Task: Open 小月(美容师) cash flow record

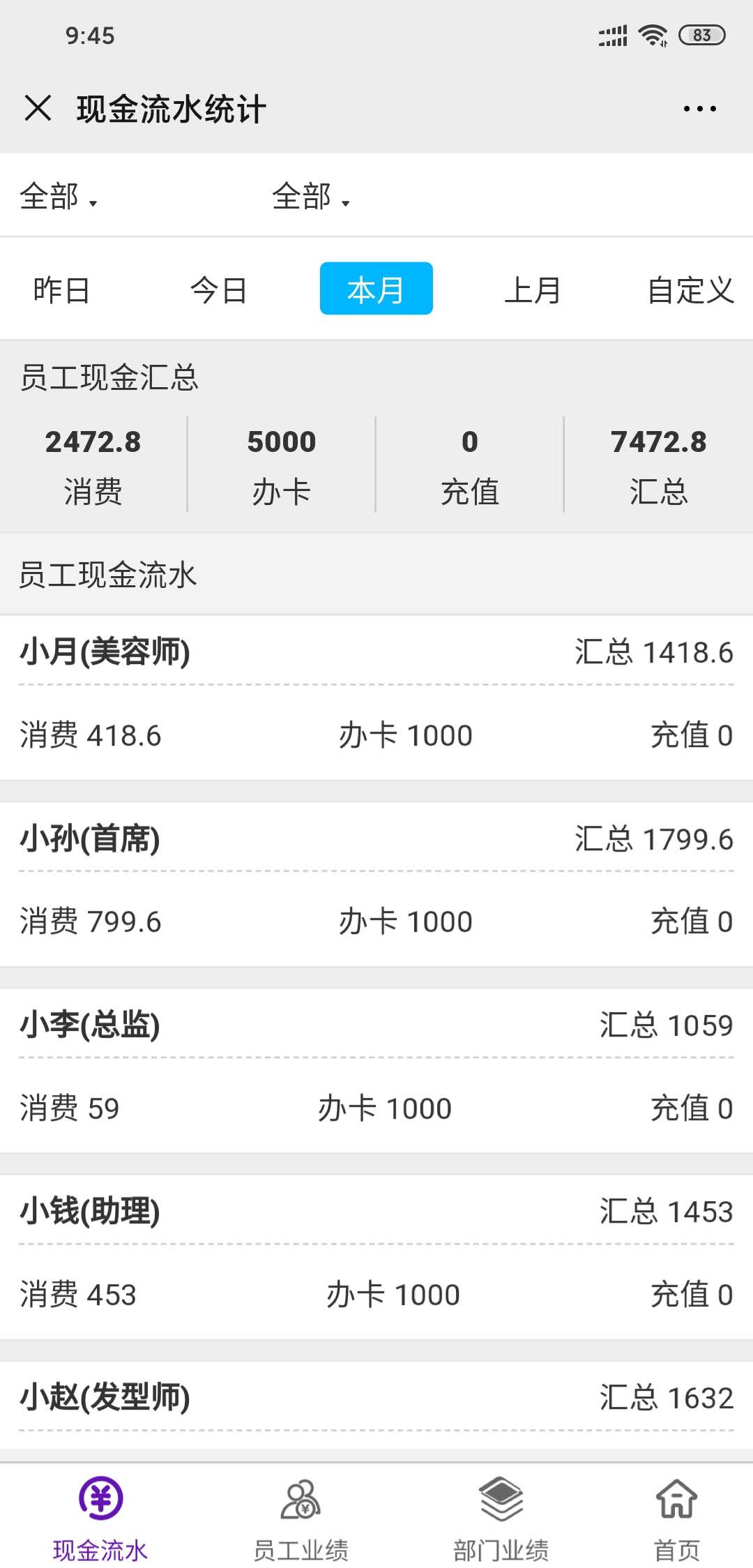Action: pyautogui.click(x=376, y=698)
